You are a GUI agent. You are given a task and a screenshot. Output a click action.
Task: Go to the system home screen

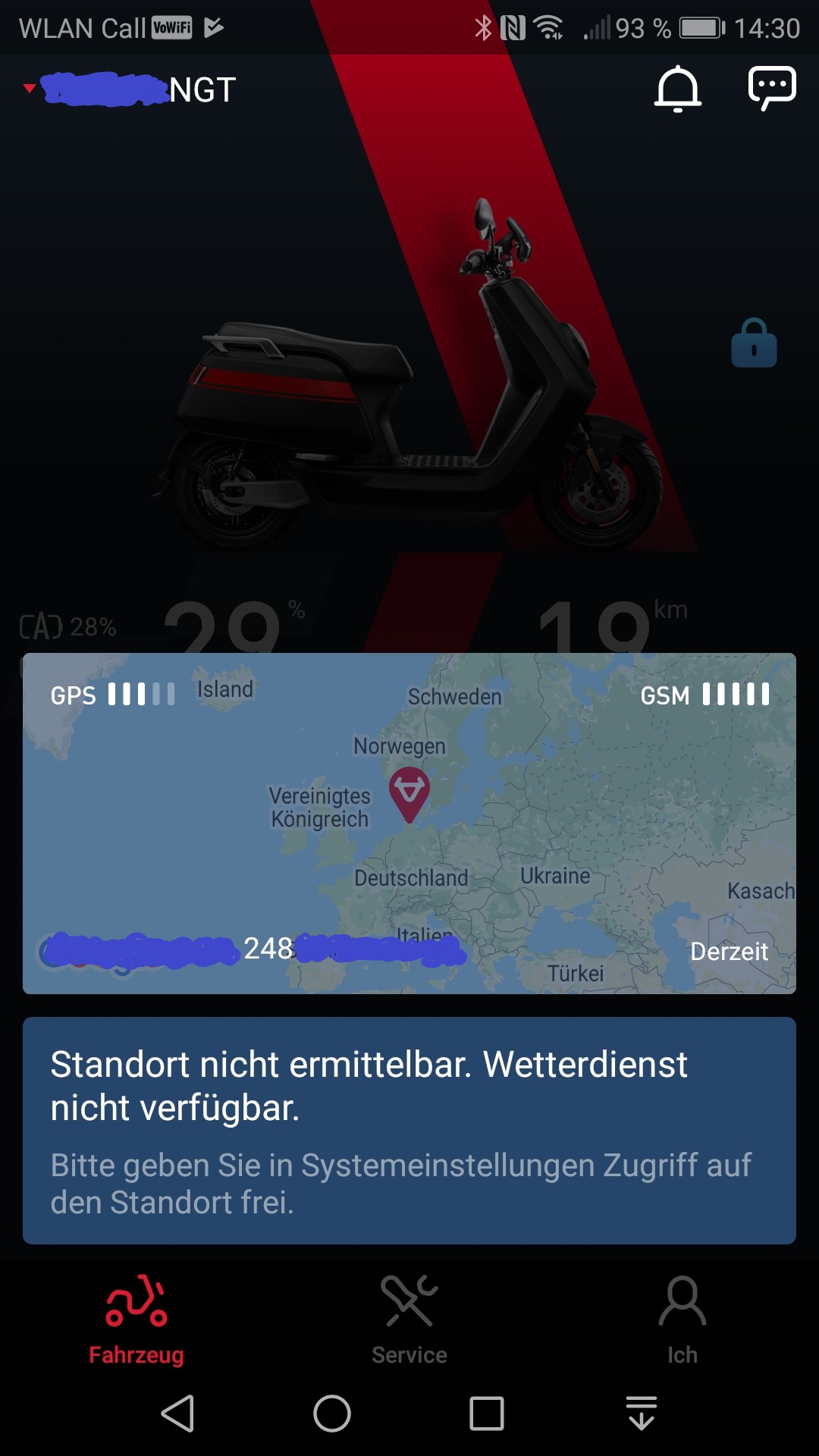(x=332, y=1414)
